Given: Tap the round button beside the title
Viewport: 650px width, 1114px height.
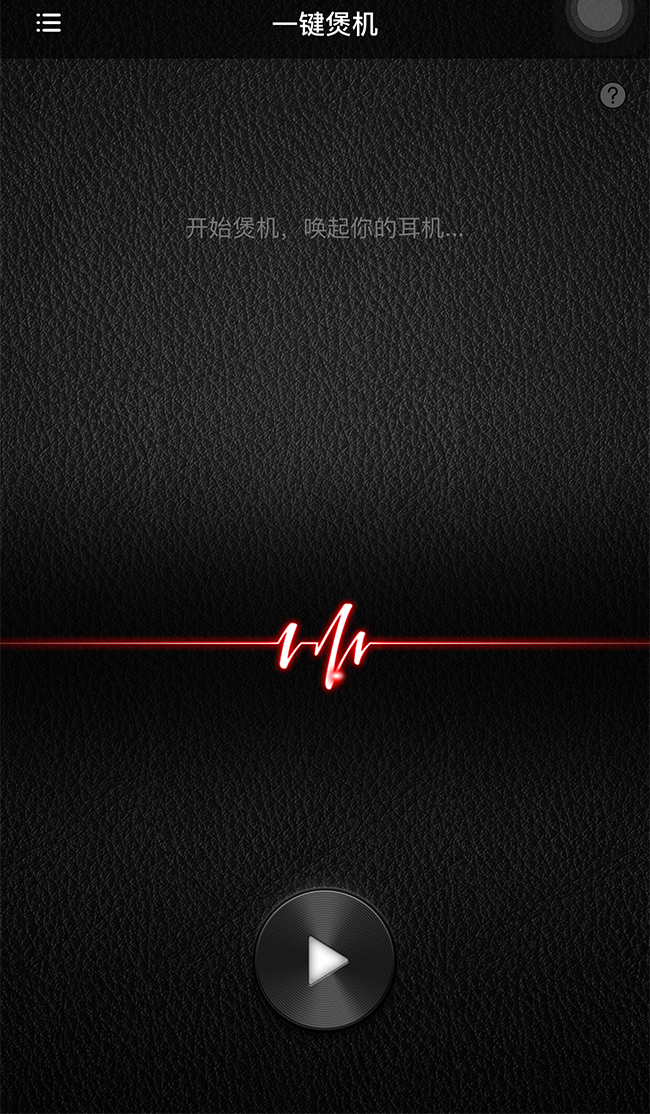Looking at the screenshot, I should click(600, 14).
